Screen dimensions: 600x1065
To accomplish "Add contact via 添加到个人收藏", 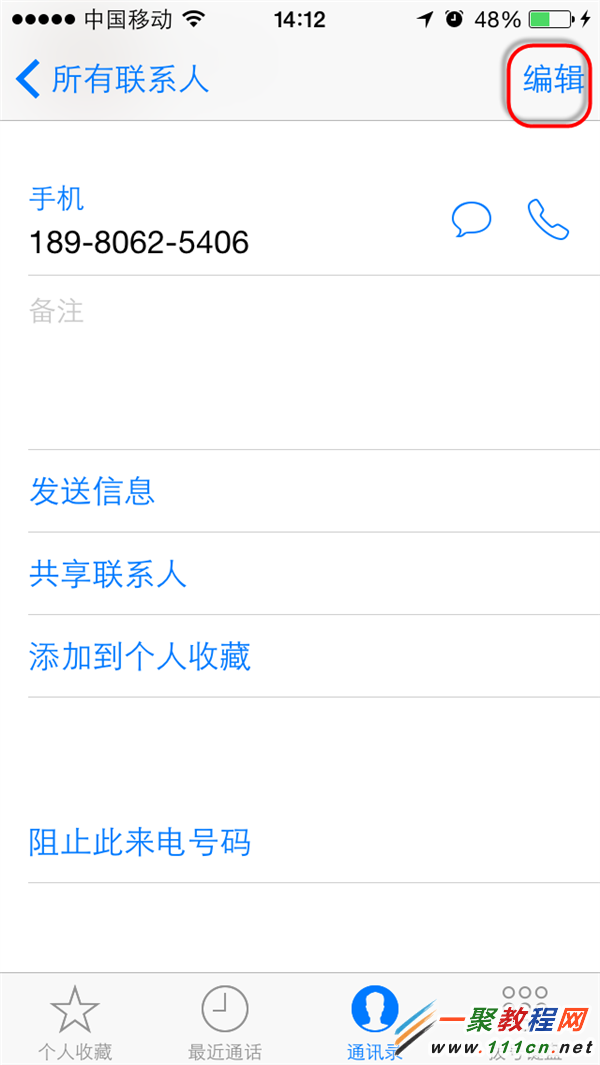I will pyautogui.click(x=140, y=657).
